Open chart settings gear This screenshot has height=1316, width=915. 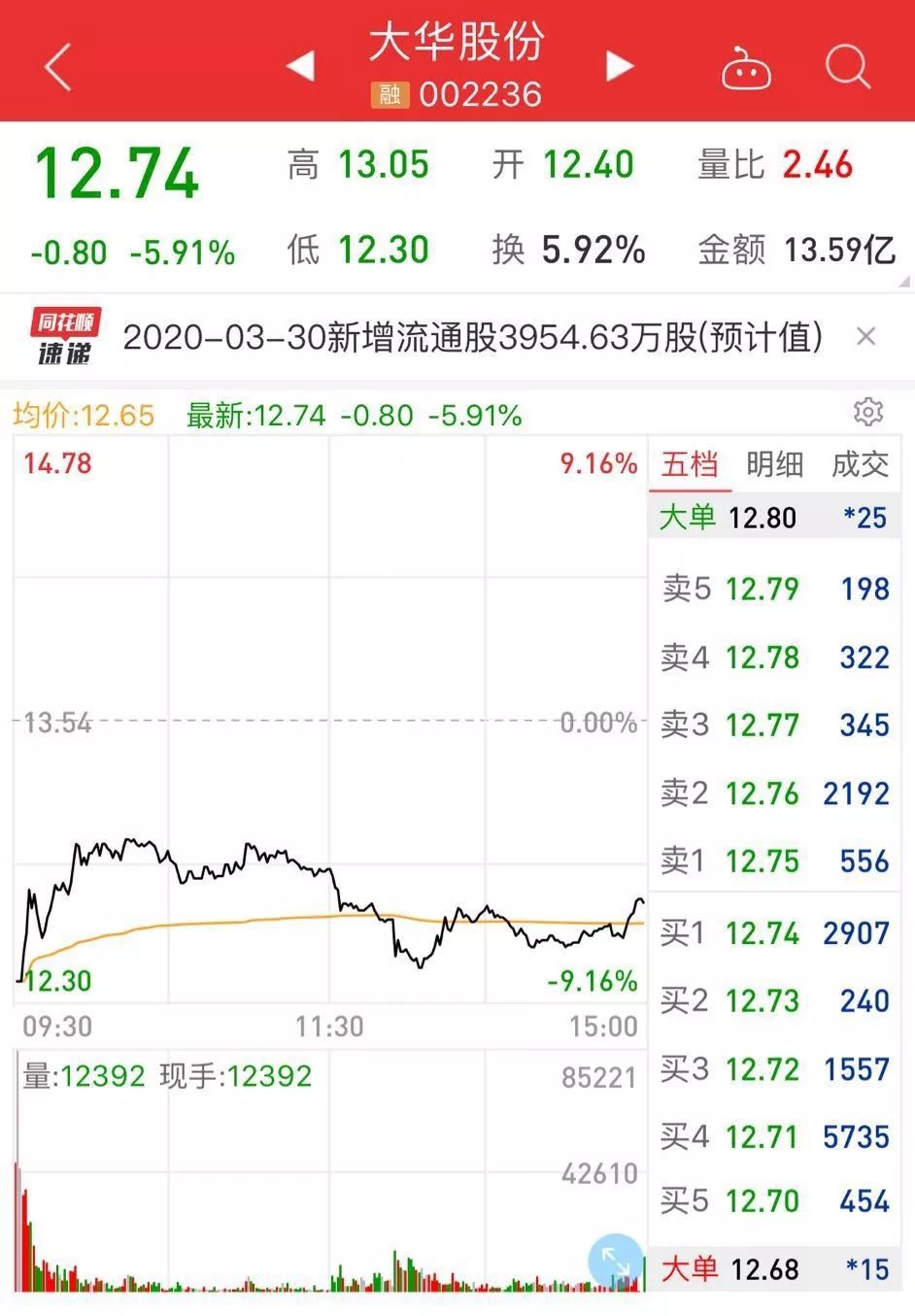(x=867, y=413)
